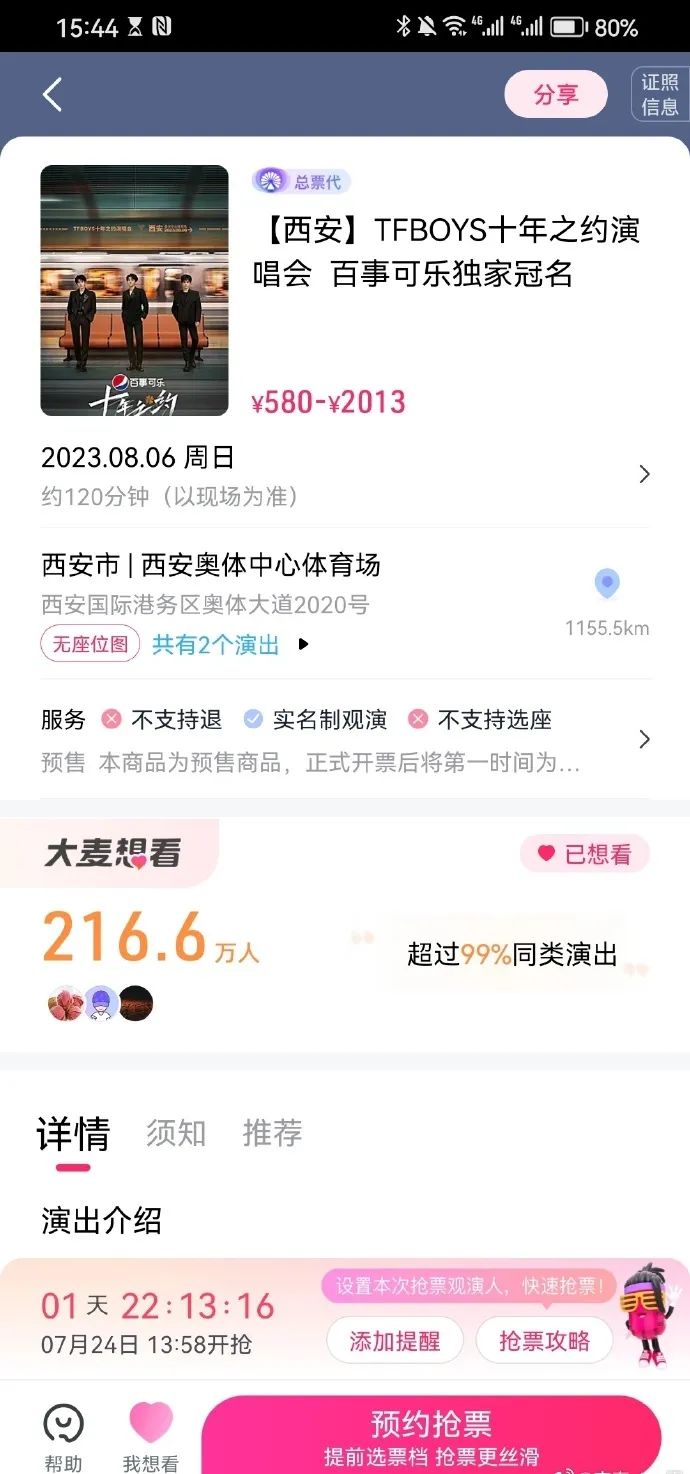Switch to the 须知 tab
Image resolution: width=690 pixels, height=1474 pixels.
pos(176,1133)
